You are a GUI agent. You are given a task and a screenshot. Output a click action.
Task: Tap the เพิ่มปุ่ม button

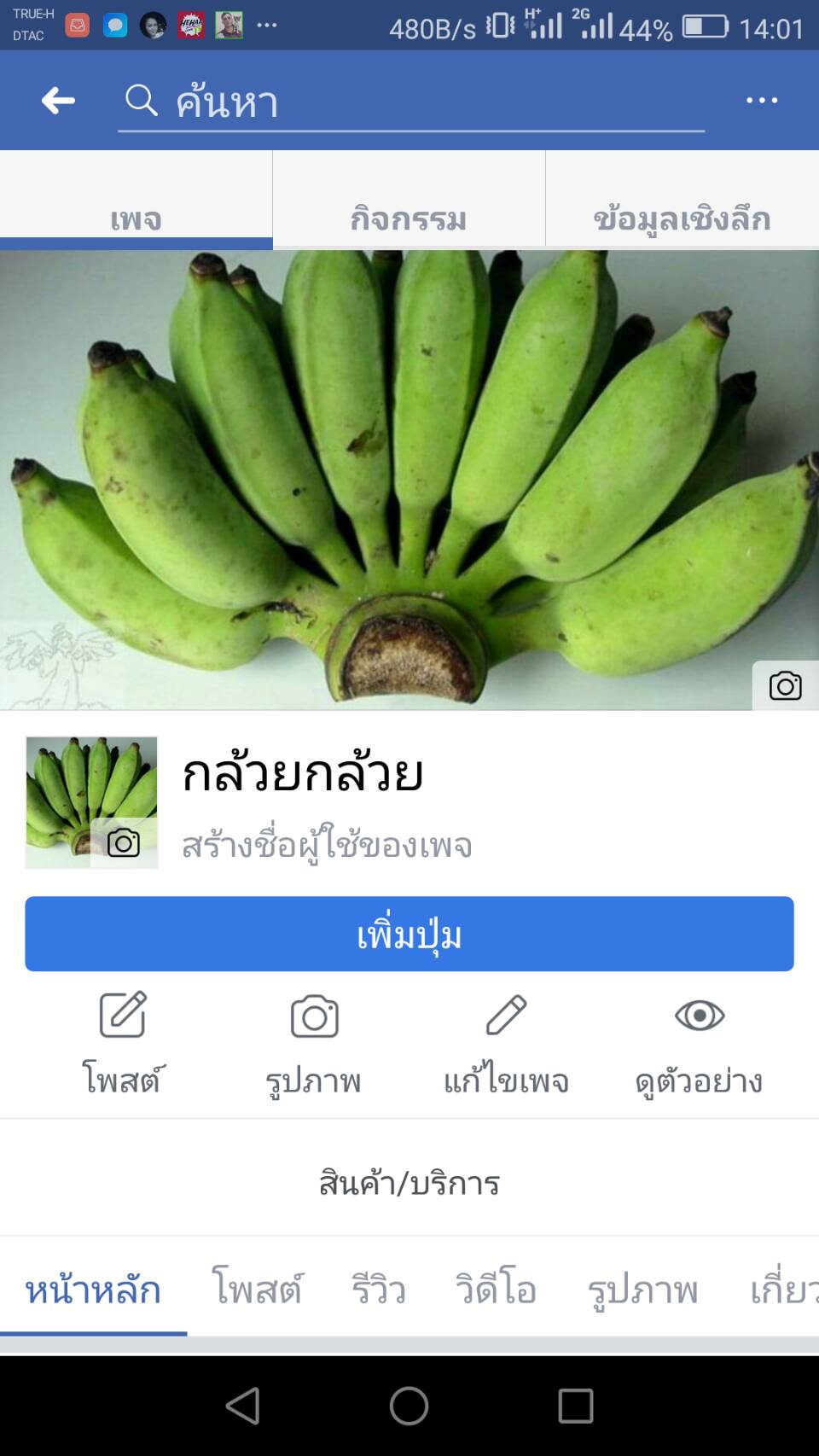click(409, 934)
